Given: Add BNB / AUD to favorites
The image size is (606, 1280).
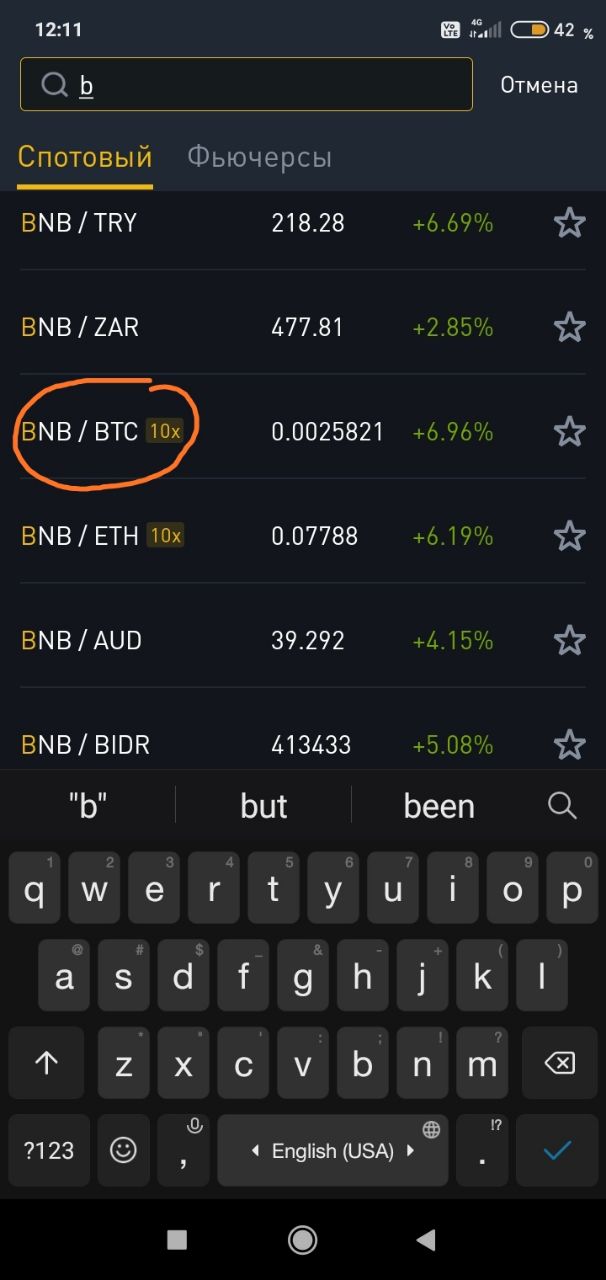Looking at the screenshot, I should point(569,640).
